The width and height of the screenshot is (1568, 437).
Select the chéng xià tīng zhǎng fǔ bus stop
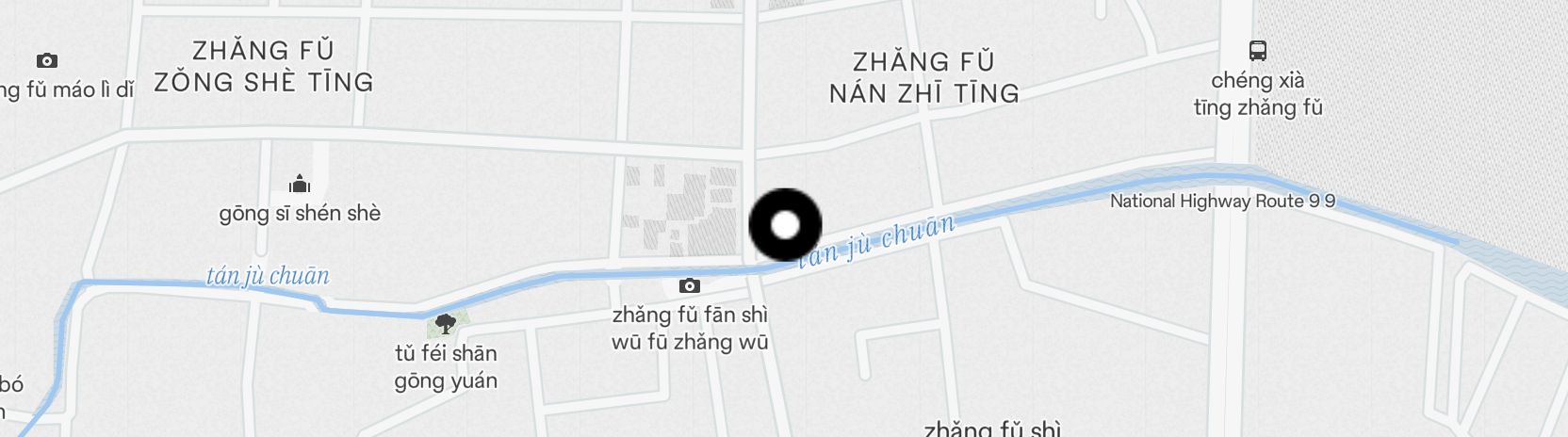(1257, 51)
